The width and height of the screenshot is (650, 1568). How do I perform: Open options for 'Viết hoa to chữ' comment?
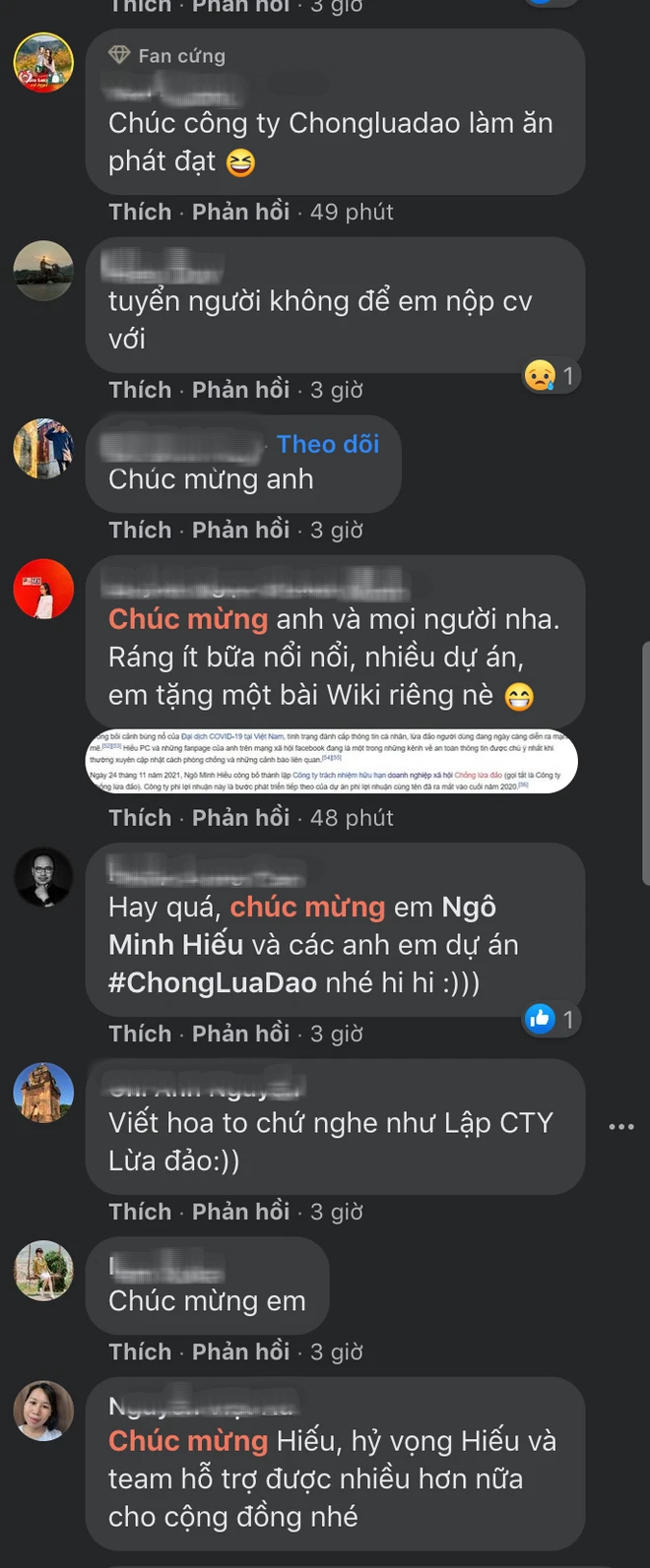point(621,1126)
